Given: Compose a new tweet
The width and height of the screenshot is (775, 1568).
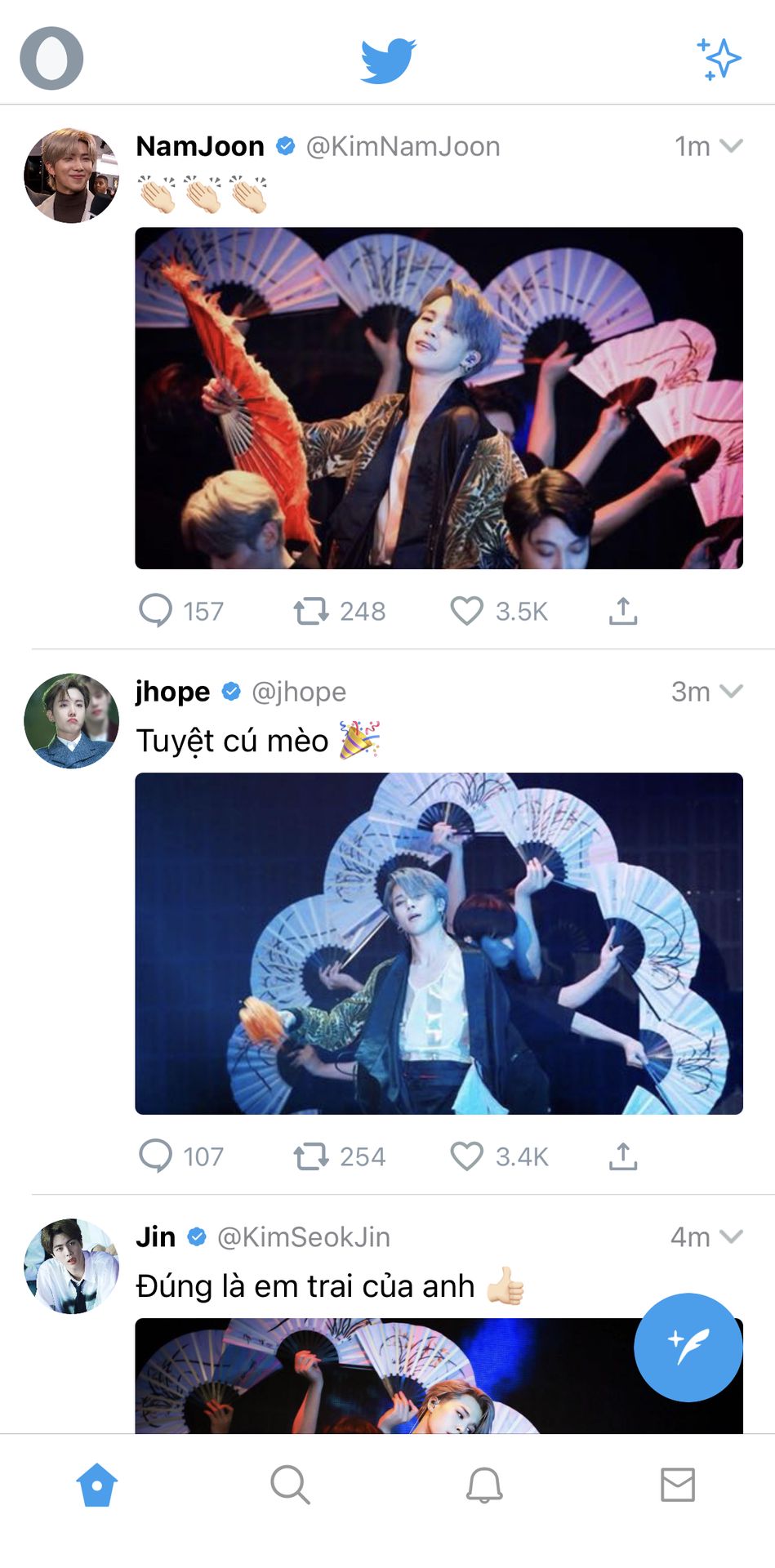Looking at the screenshot, I should [x=688, y=1347].
